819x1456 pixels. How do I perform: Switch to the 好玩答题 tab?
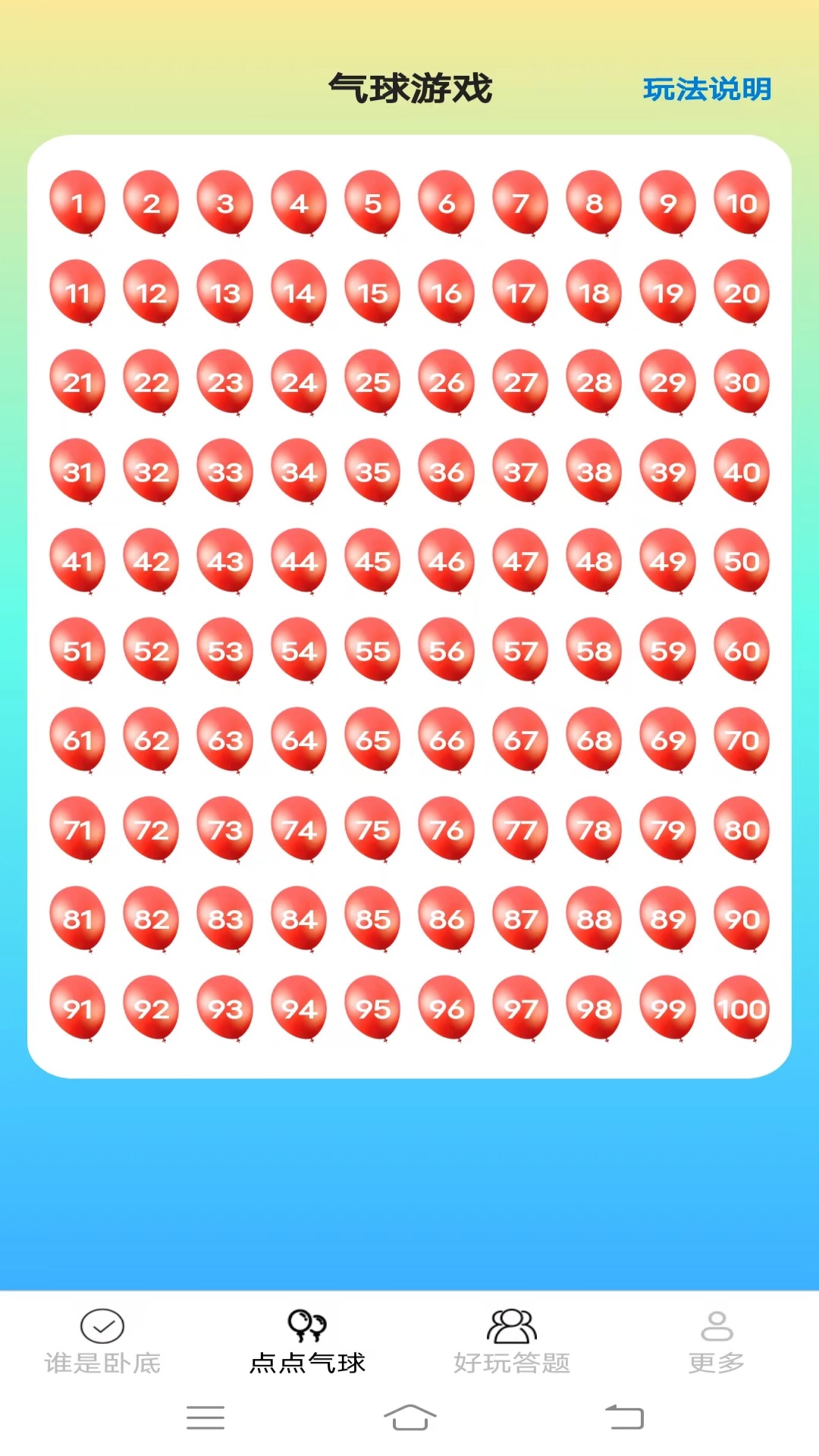pyautogui.click(x=512, y=1342)
